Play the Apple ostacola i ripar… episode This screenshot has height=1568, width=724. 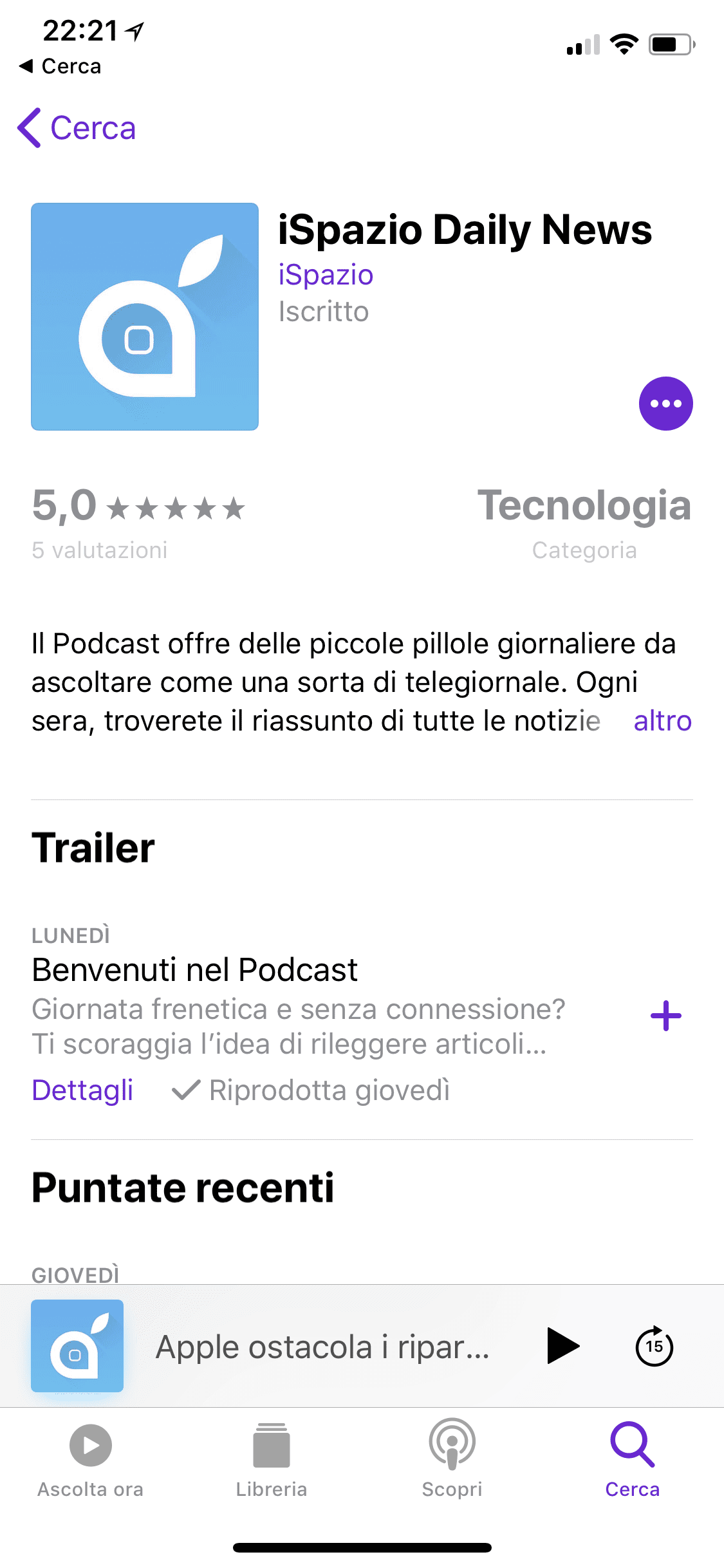(563, 1345)
